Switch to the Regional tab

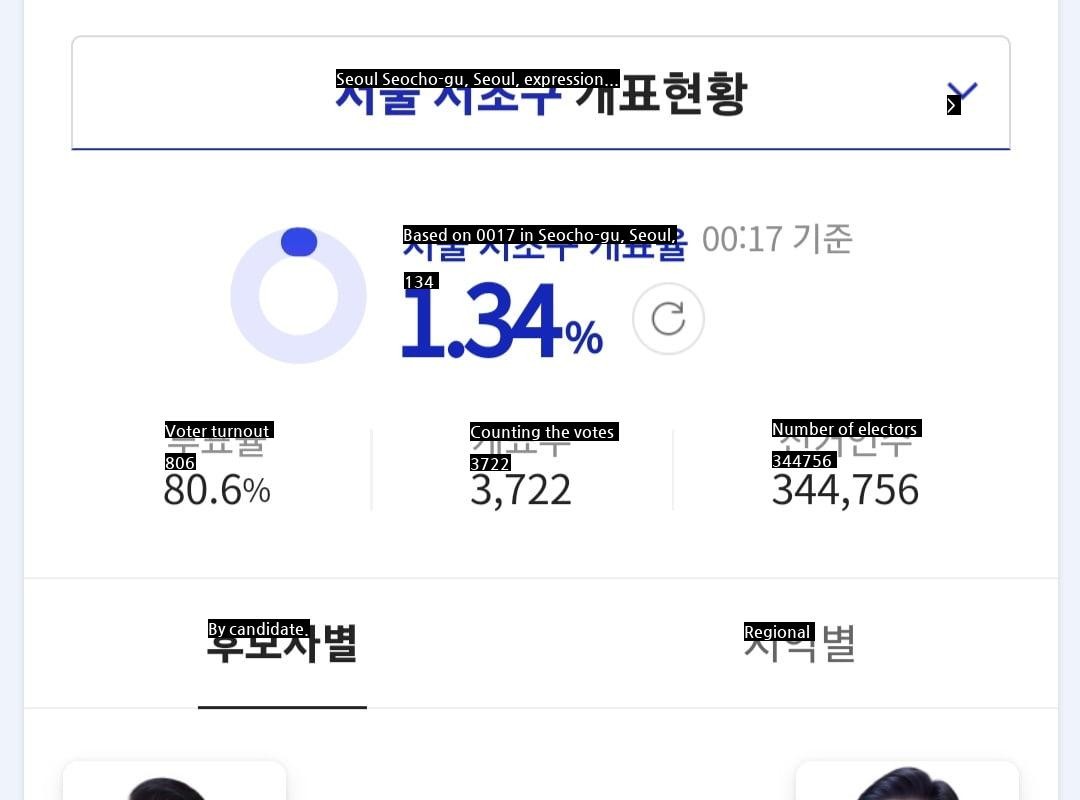pos(799,644)
